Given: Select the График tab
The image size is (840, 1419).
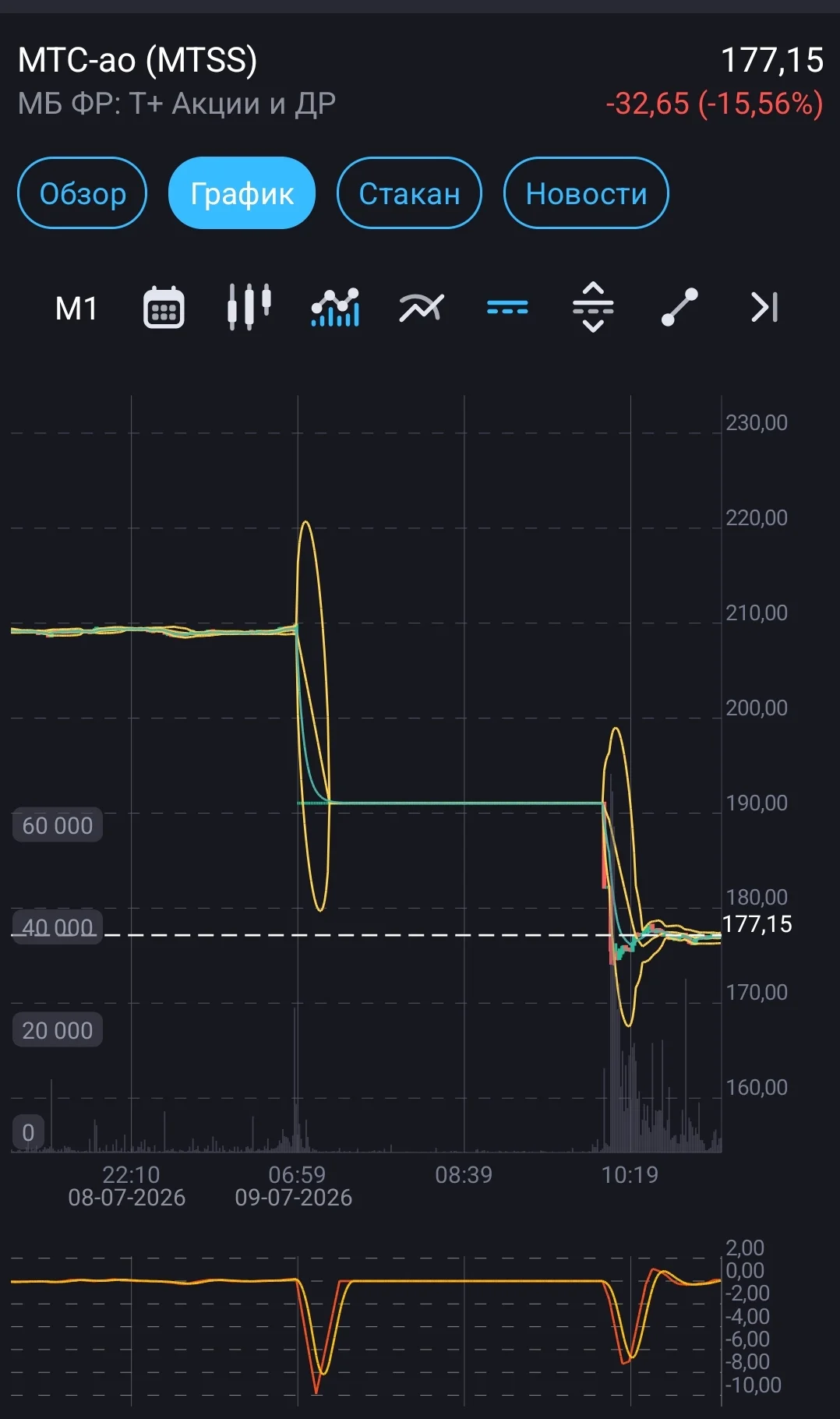Looking at the screenshot, I should [242, 193].
